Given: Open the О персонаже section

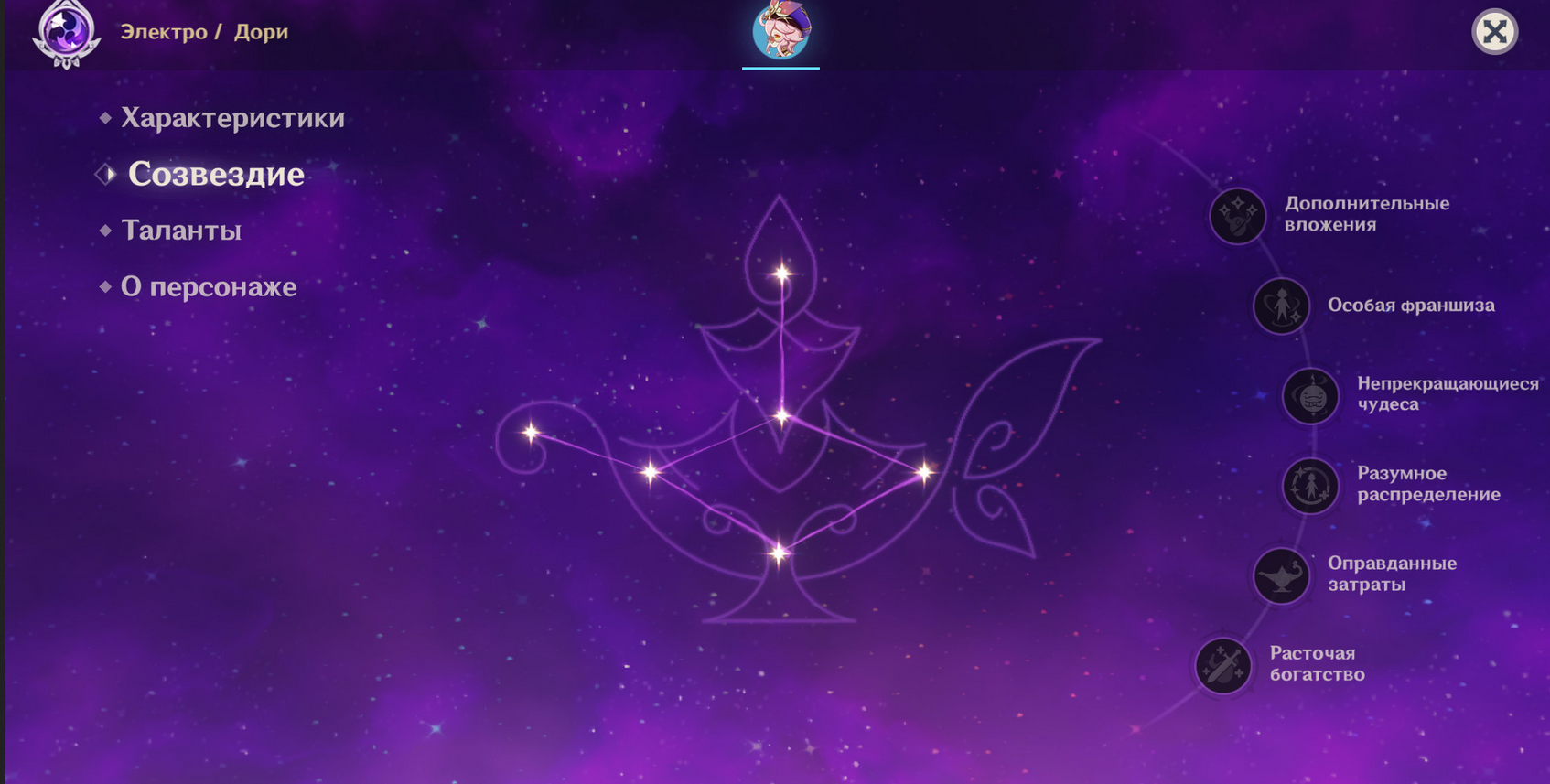Looking at the screenshot, I should 209,287.
